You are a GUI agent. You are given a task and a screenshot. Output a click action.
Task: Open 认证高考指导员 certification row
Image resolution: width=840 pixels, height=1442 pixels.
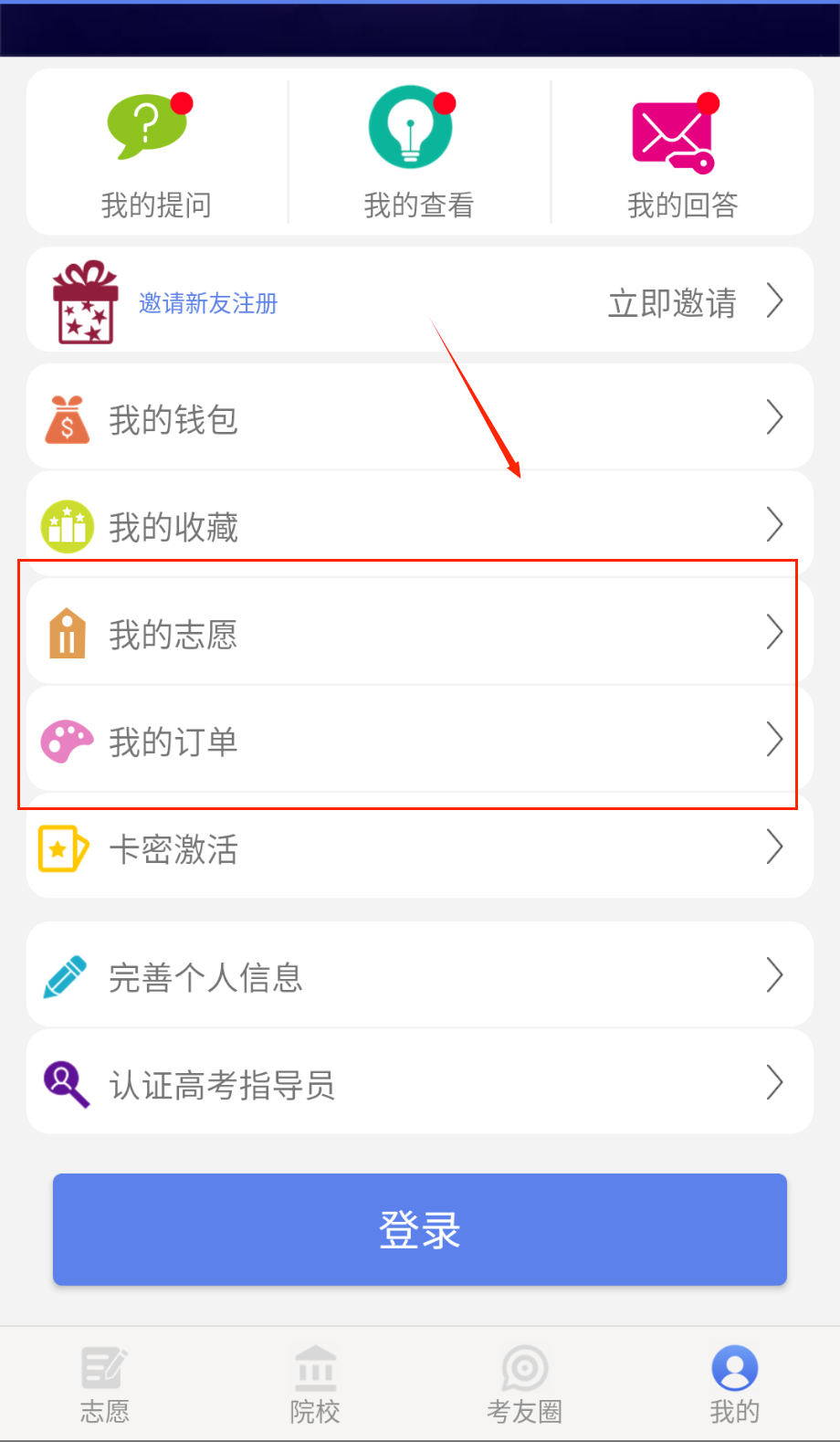tap(419, 1084)
